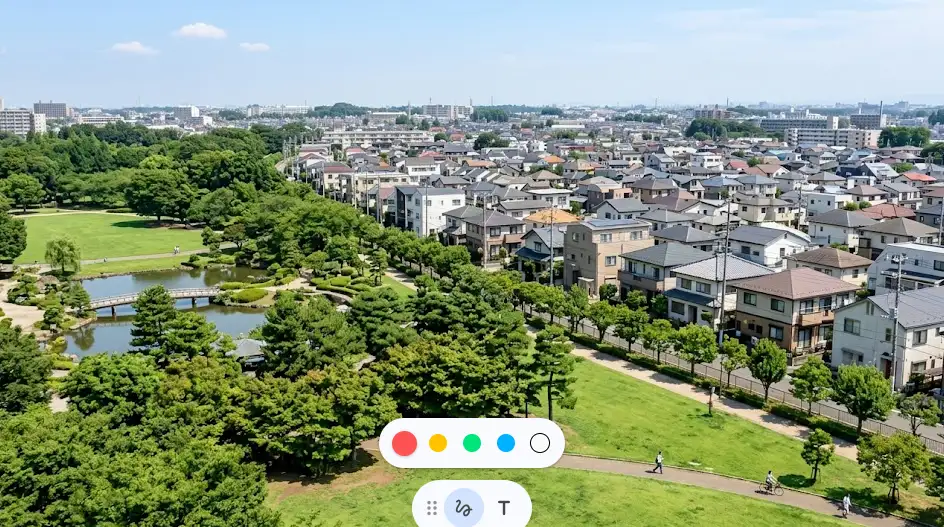Choose the yellow color swatch
The width and height of the screenshot is (944, 527).
coord(438,443)
